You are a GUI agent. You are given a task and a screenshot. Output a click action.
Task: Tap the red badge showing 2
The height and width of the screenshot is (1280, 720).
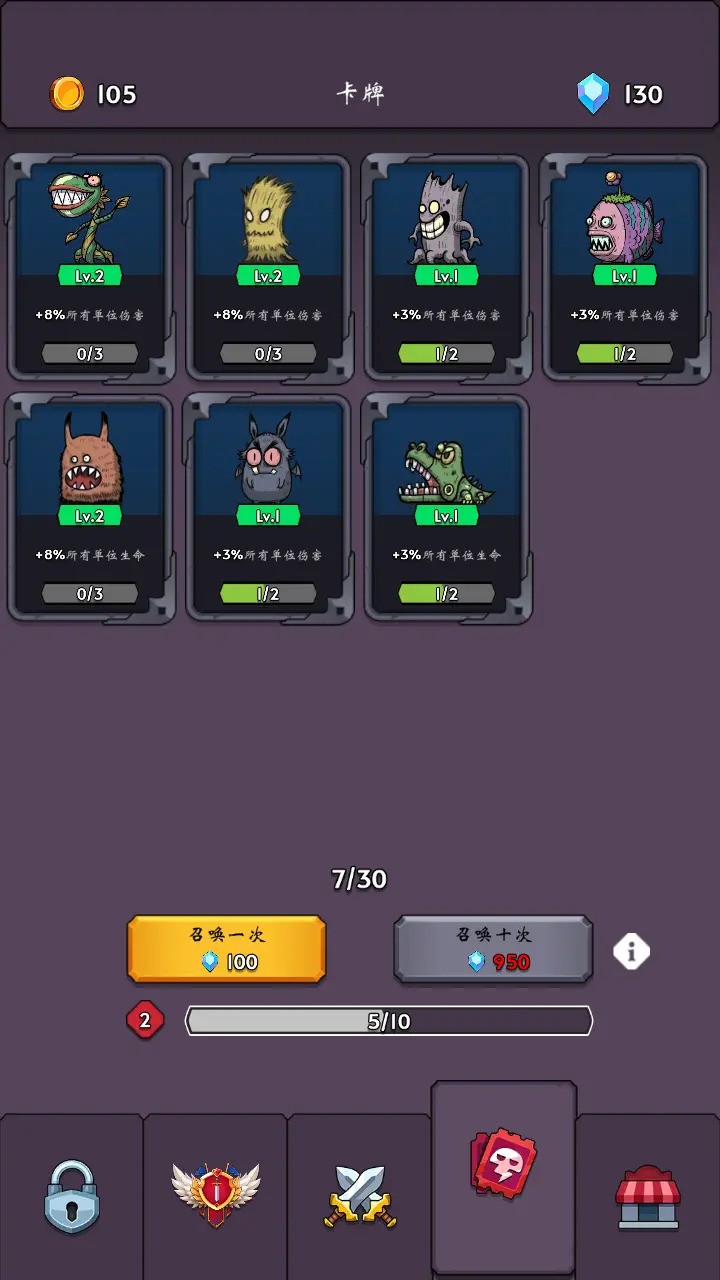145,1019
